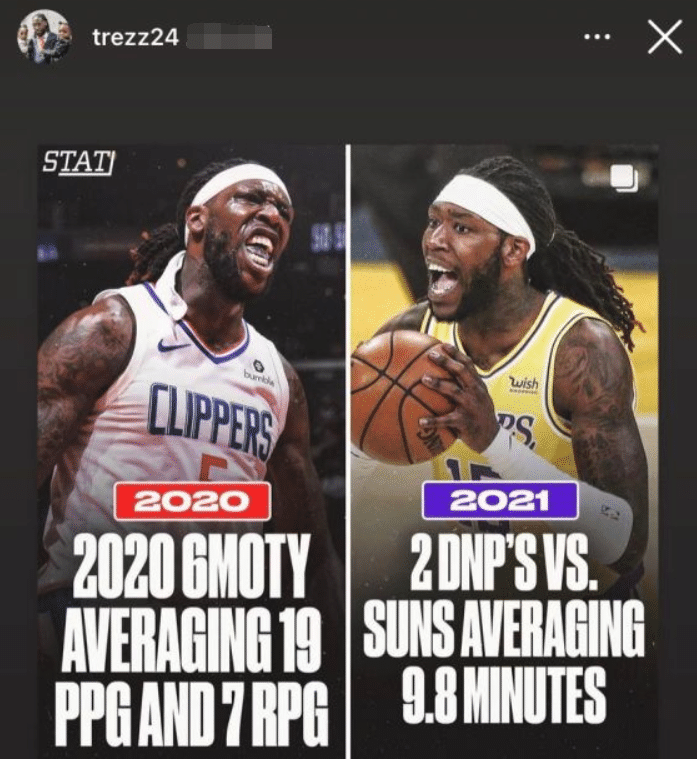Close the story viewer

pos(664,38)
